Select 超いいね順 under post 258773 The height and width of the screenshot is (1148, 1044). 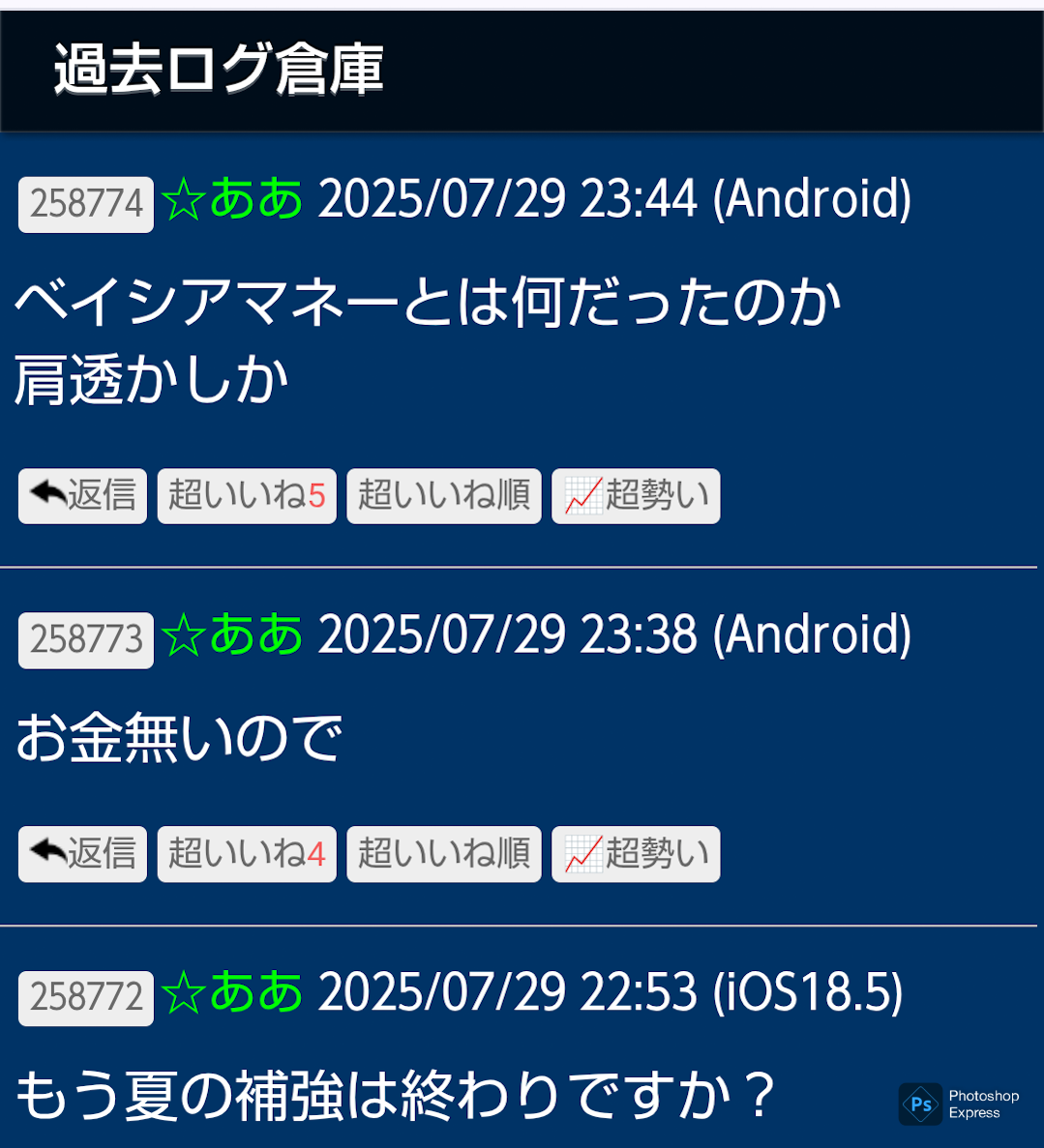point(444,854)
